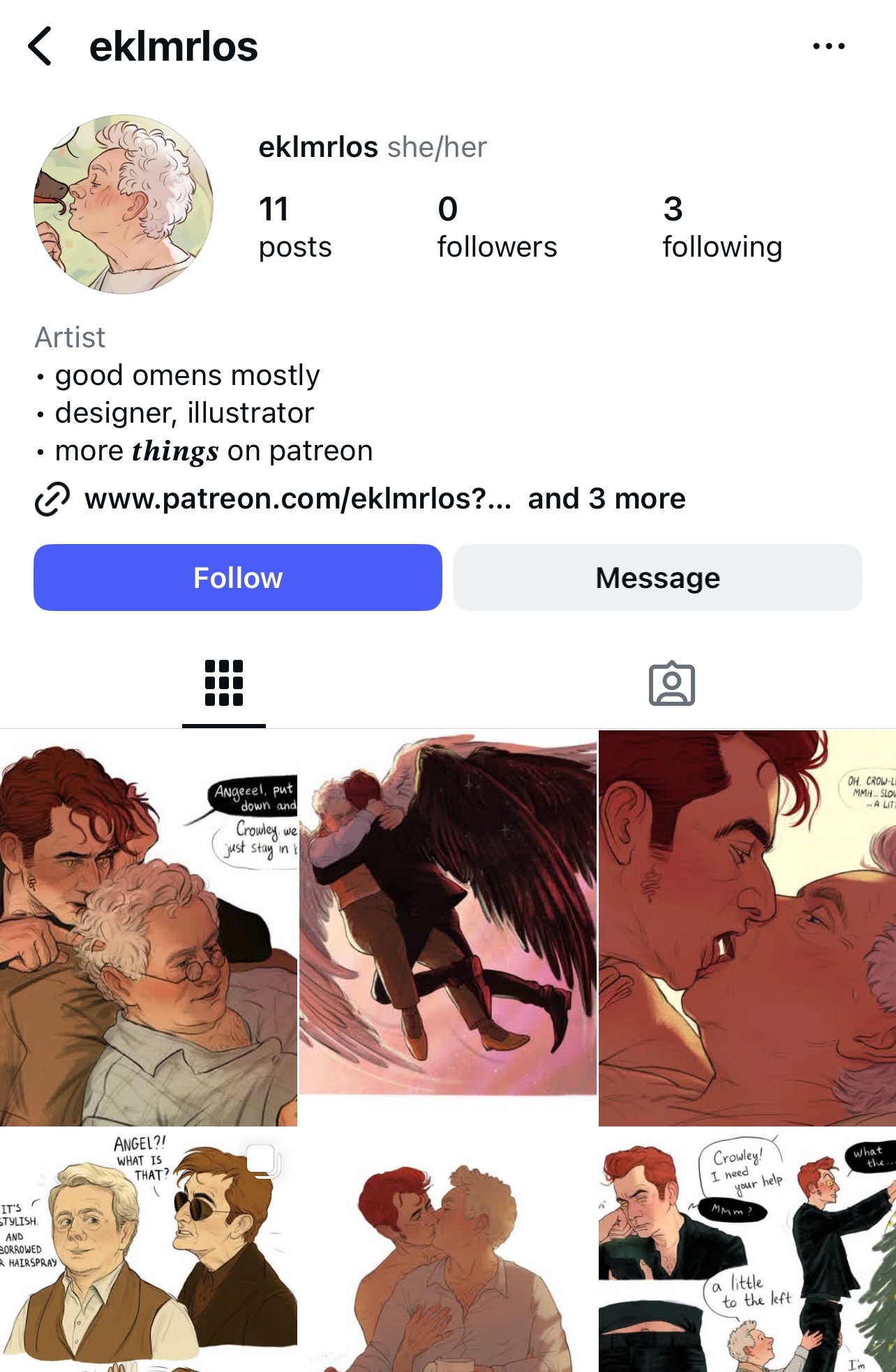
Task: Open the following list
Action: pos(722,227)
